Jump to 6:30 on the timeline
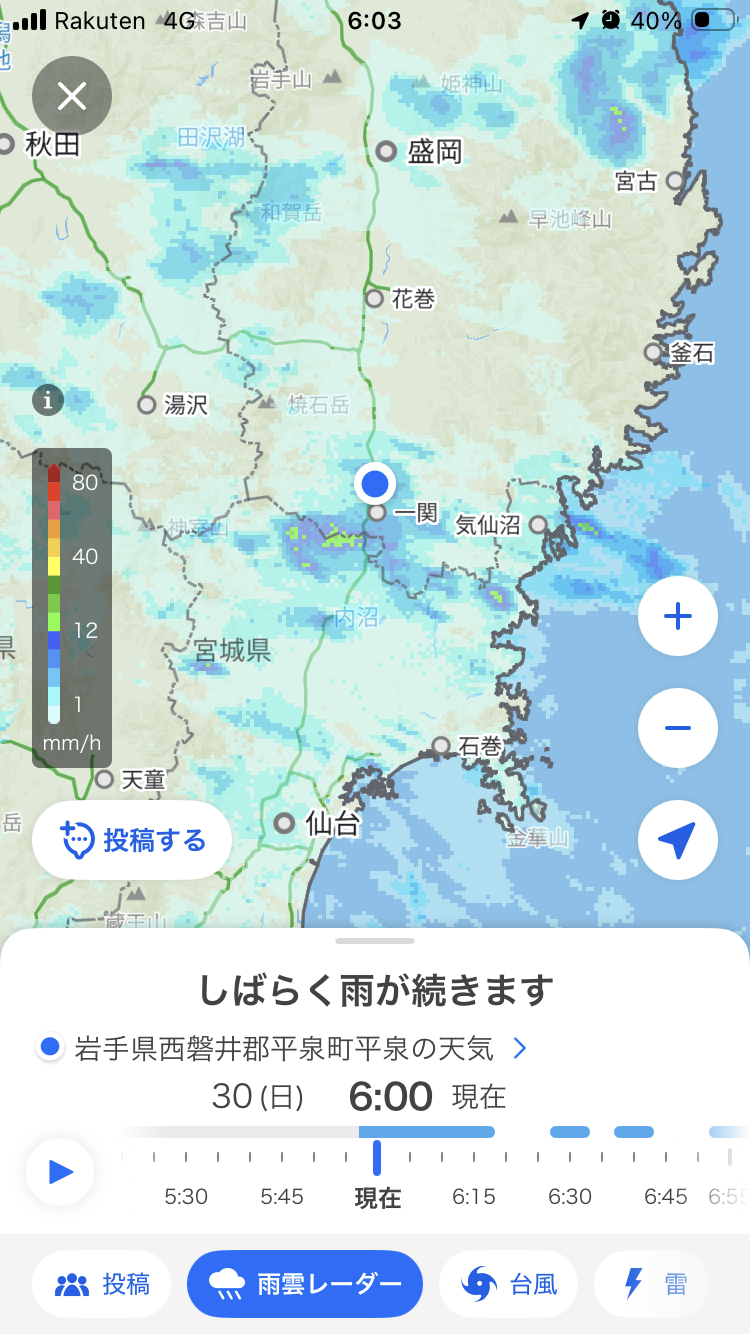Image resolution: width=750 pixels, height=1334 pixels. (x=570, y=1196)
